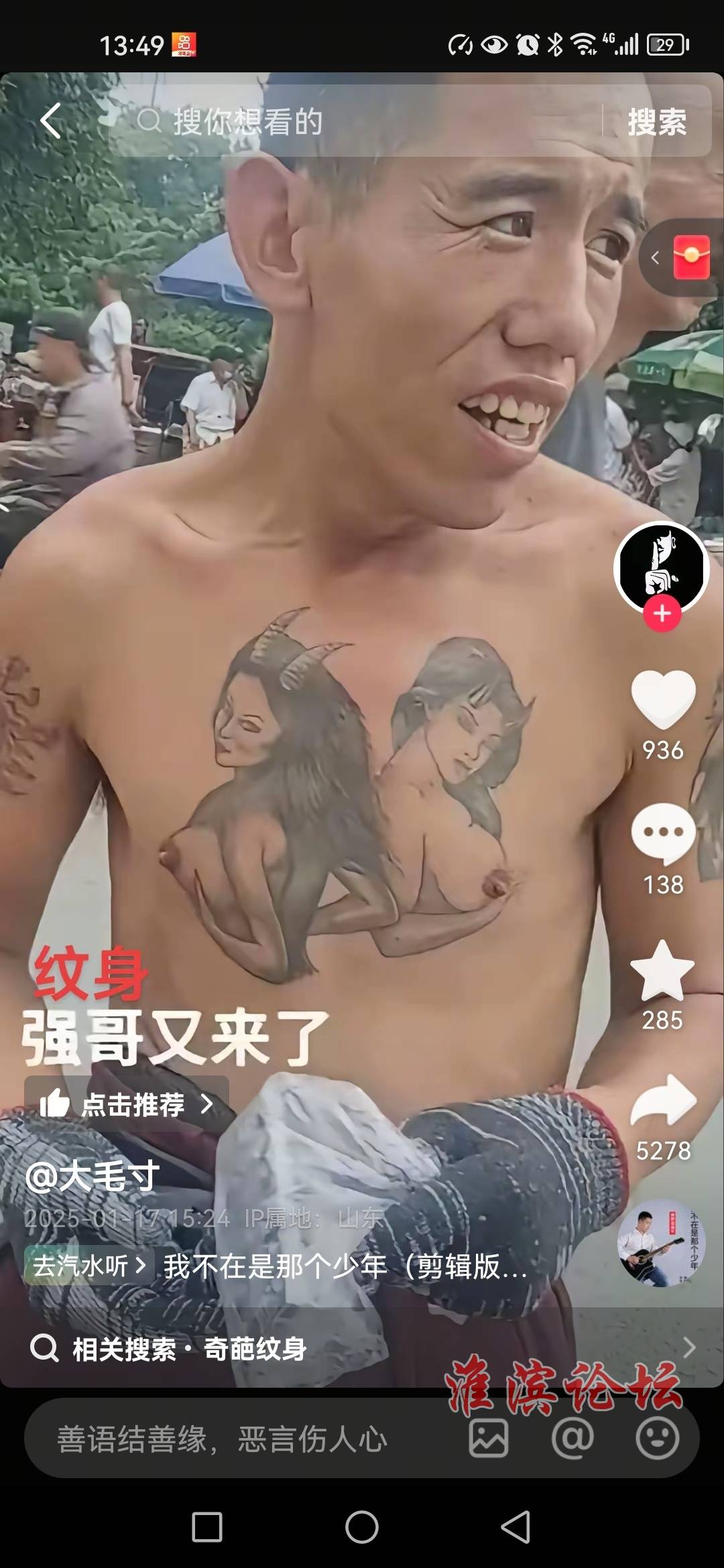This screenshot has height=1568, width=724.
Task: Tap the 搜索 button
Action: click(x=657, y=122)
